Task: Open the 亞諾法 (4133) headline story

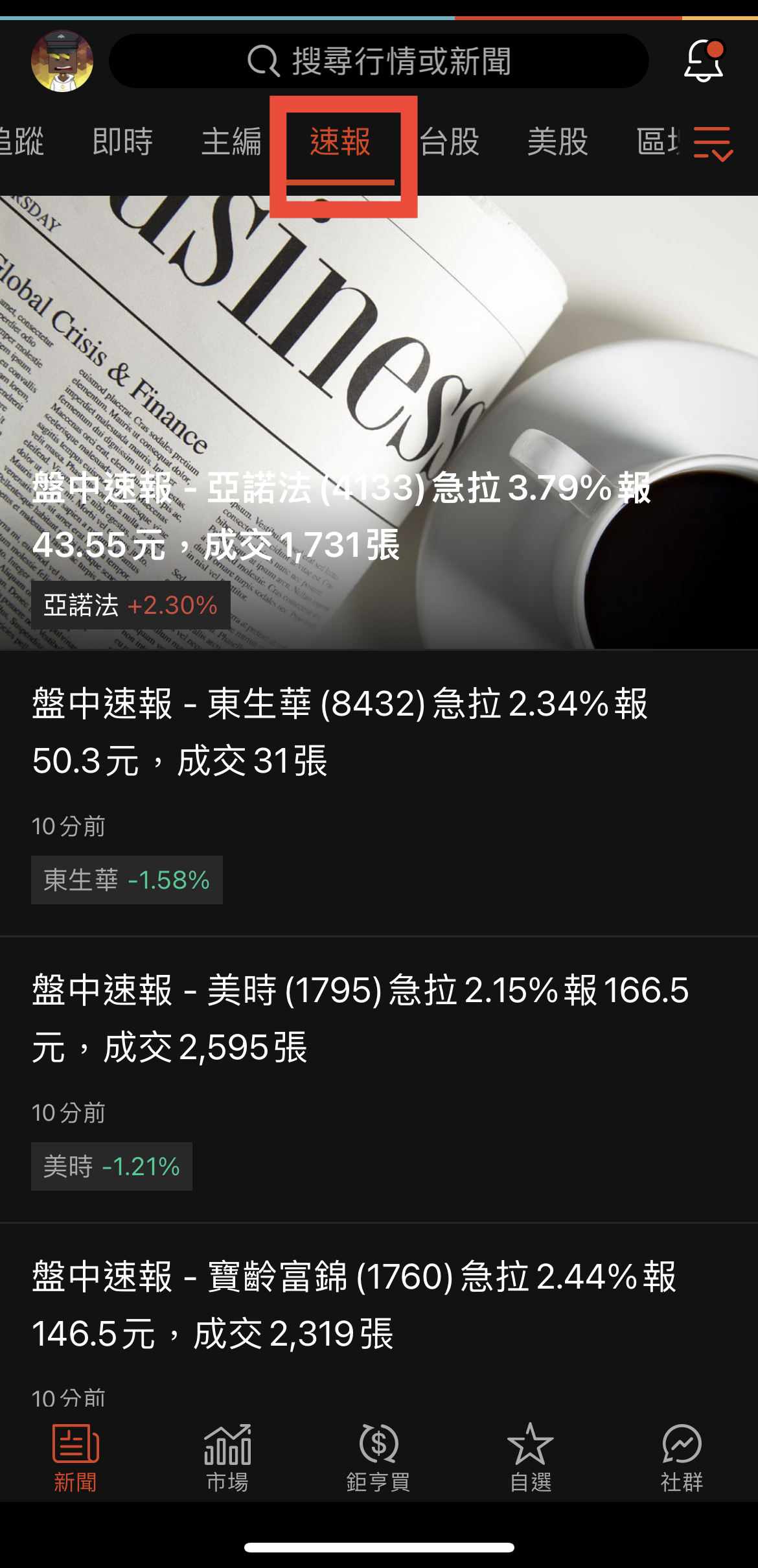Action: (341, 515)
